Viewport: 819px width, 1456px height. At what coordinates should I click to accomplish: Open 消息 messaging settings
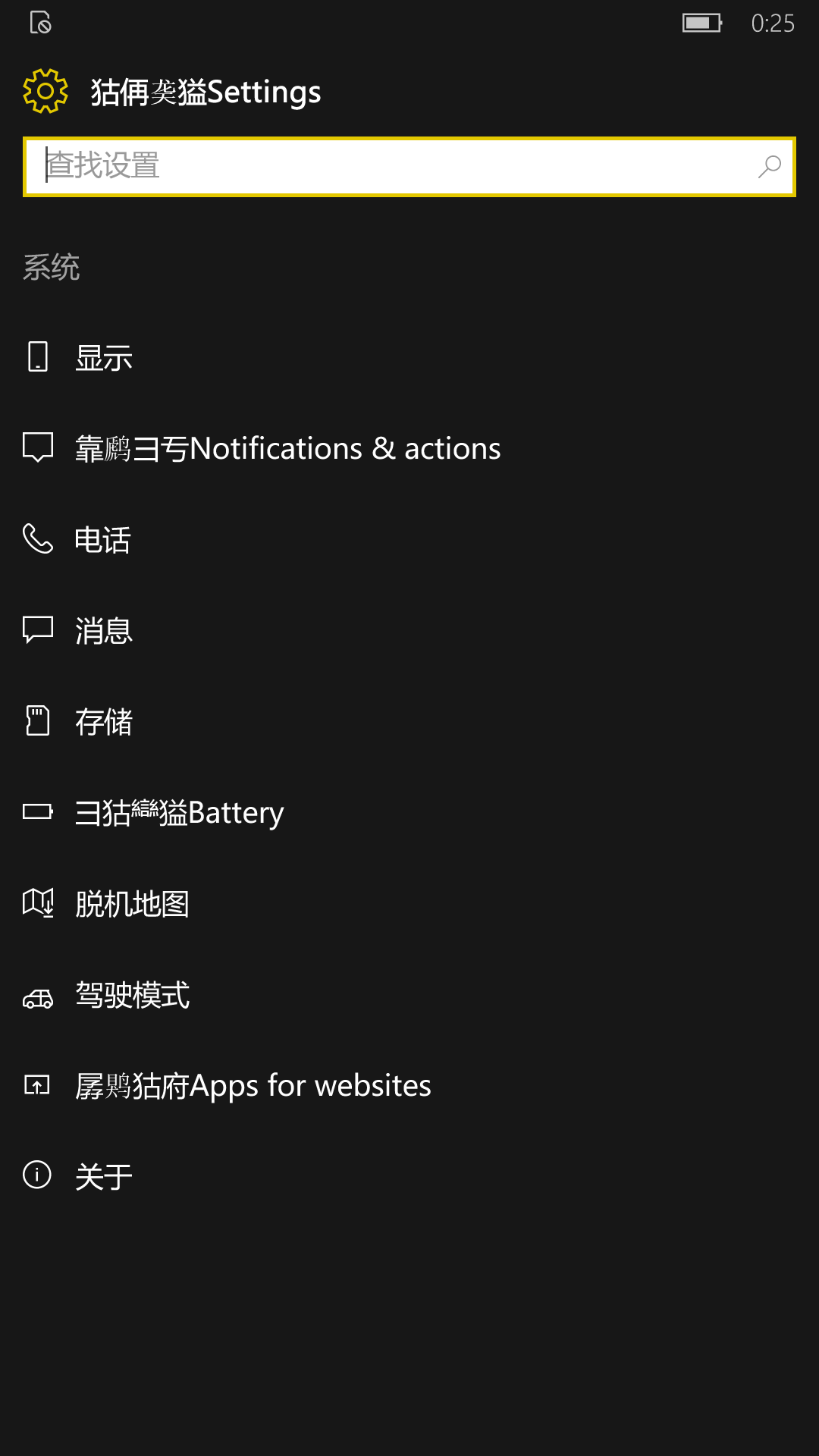tap(409, 630)
